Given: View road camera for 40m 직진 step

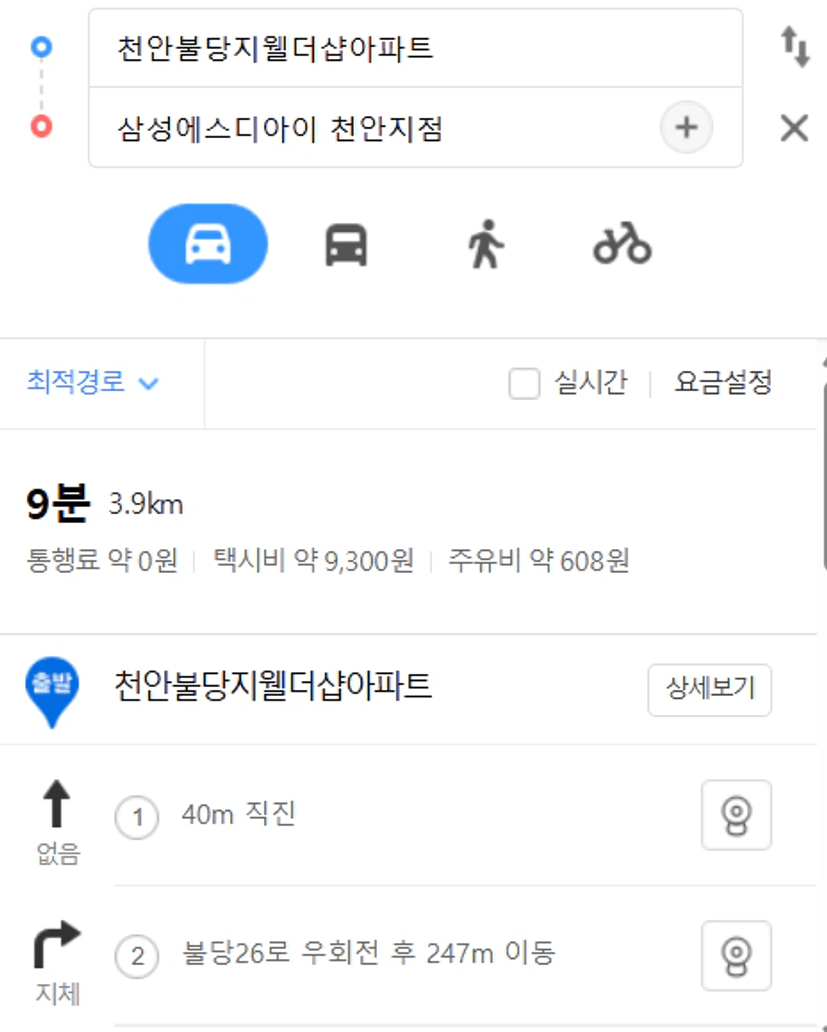Looking at the screenshot, I should (736, 815).
